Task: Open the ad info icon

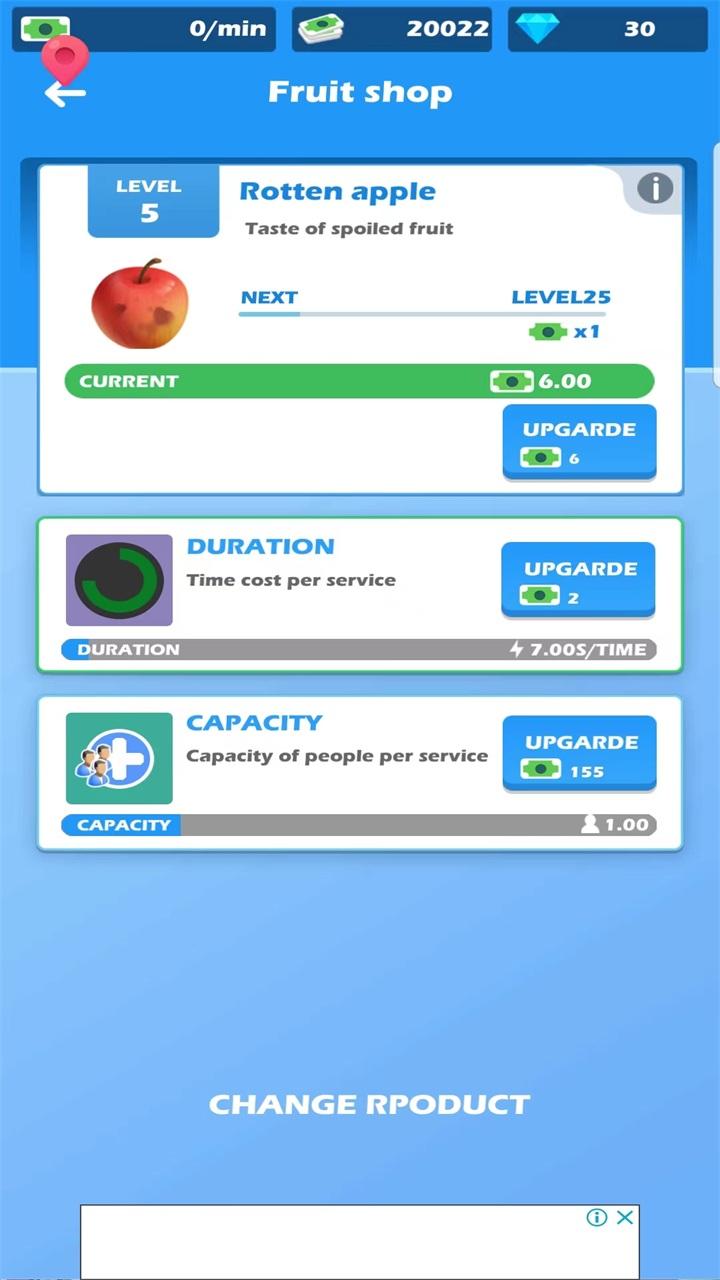Action: pos(597,1217)
